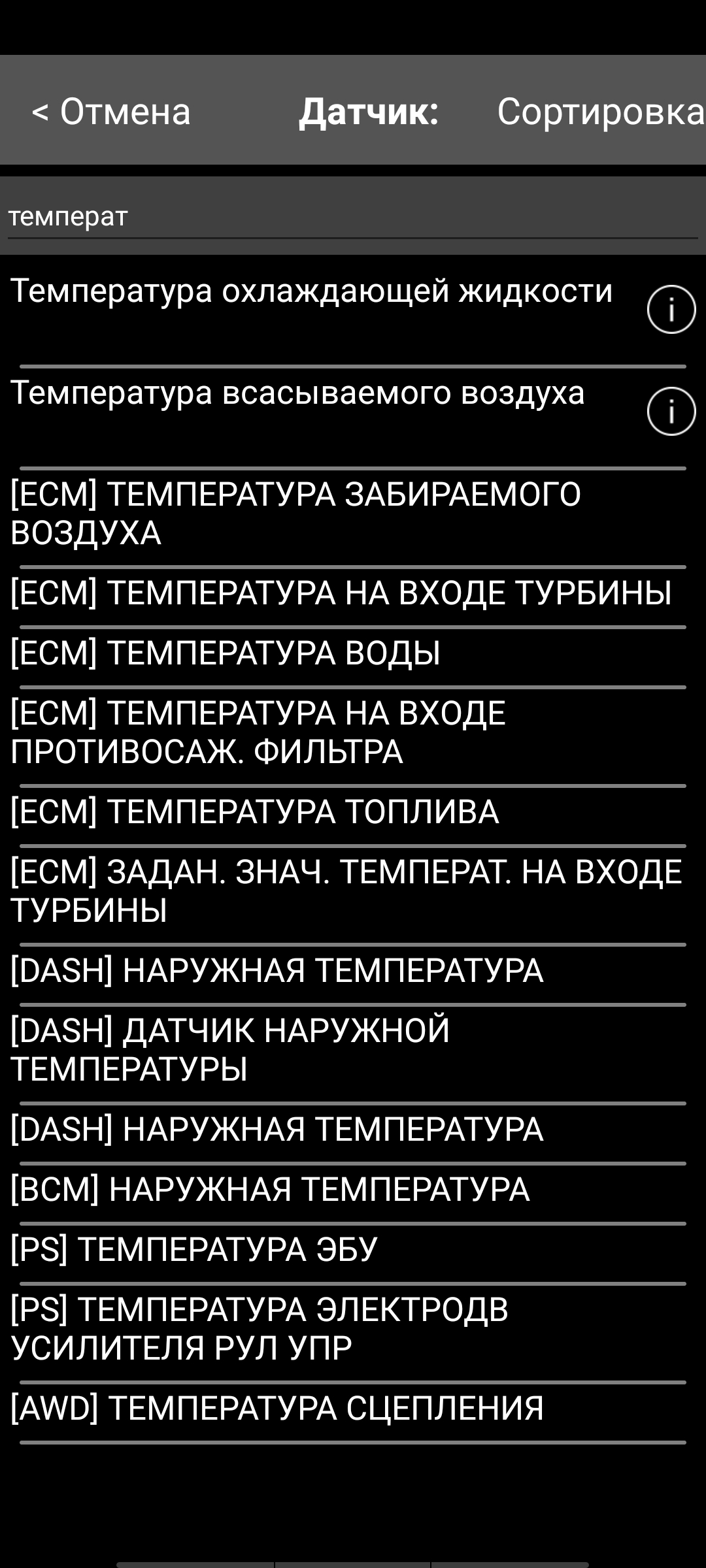Screen dimensions: 706x1568
Task: Select [ECM] ТЕМПЕРАТУРА ВОДЫ
Action: (353, 653)
